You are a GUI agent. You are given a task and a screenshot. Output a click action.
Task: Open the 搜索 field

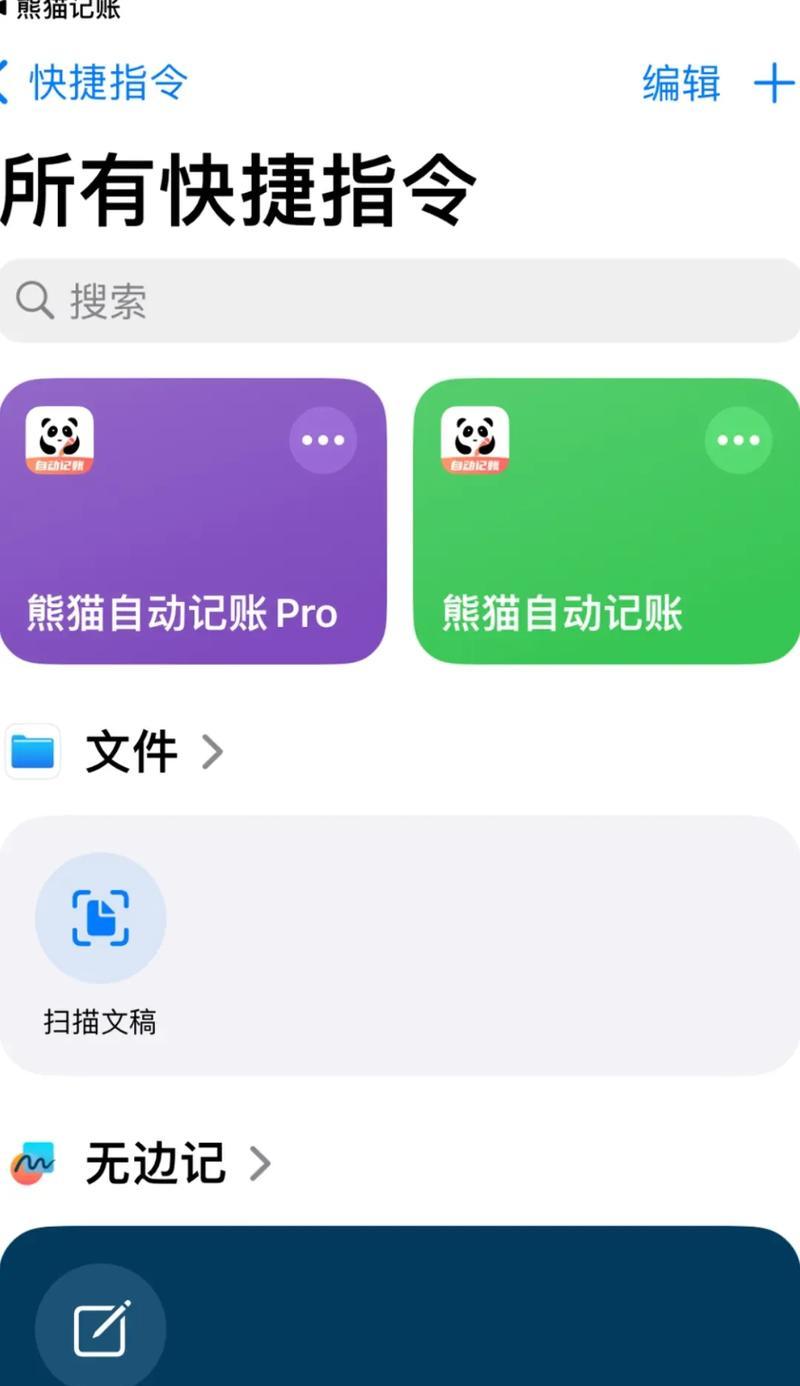tap(400, 301)
